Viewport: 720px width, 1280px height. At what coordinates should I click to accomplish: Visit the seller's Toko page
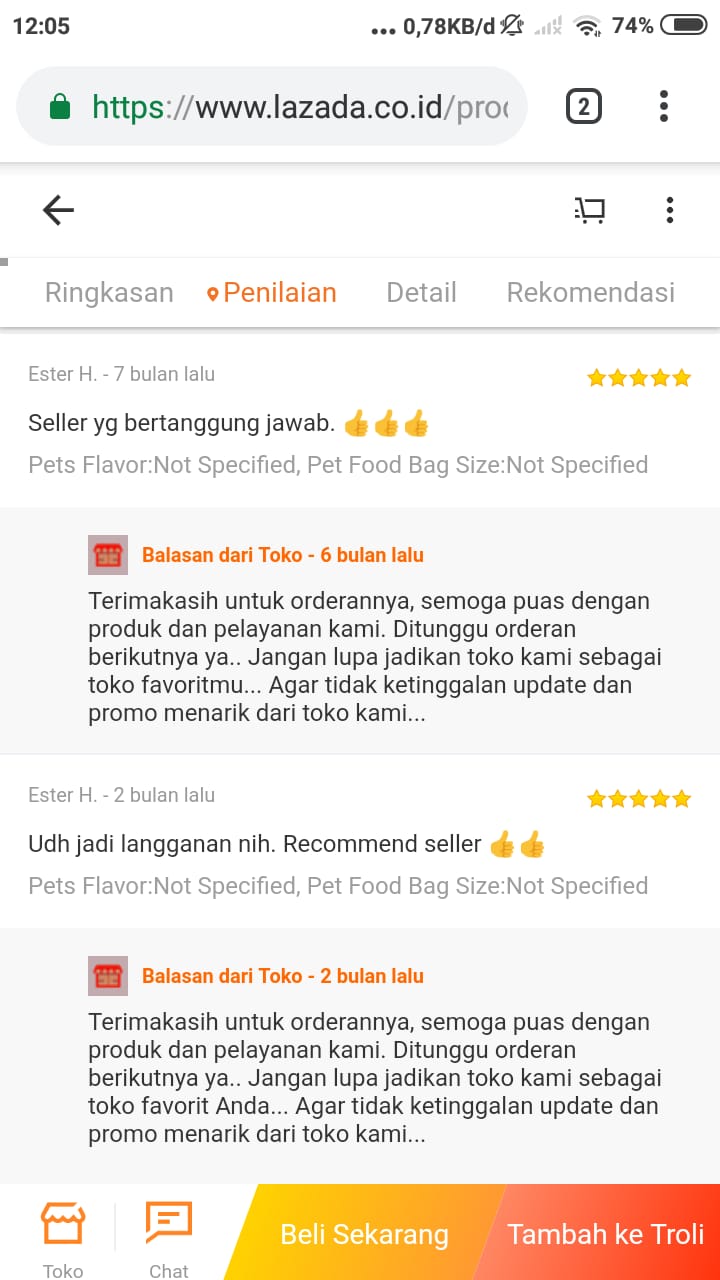(x=63, y=1240)
